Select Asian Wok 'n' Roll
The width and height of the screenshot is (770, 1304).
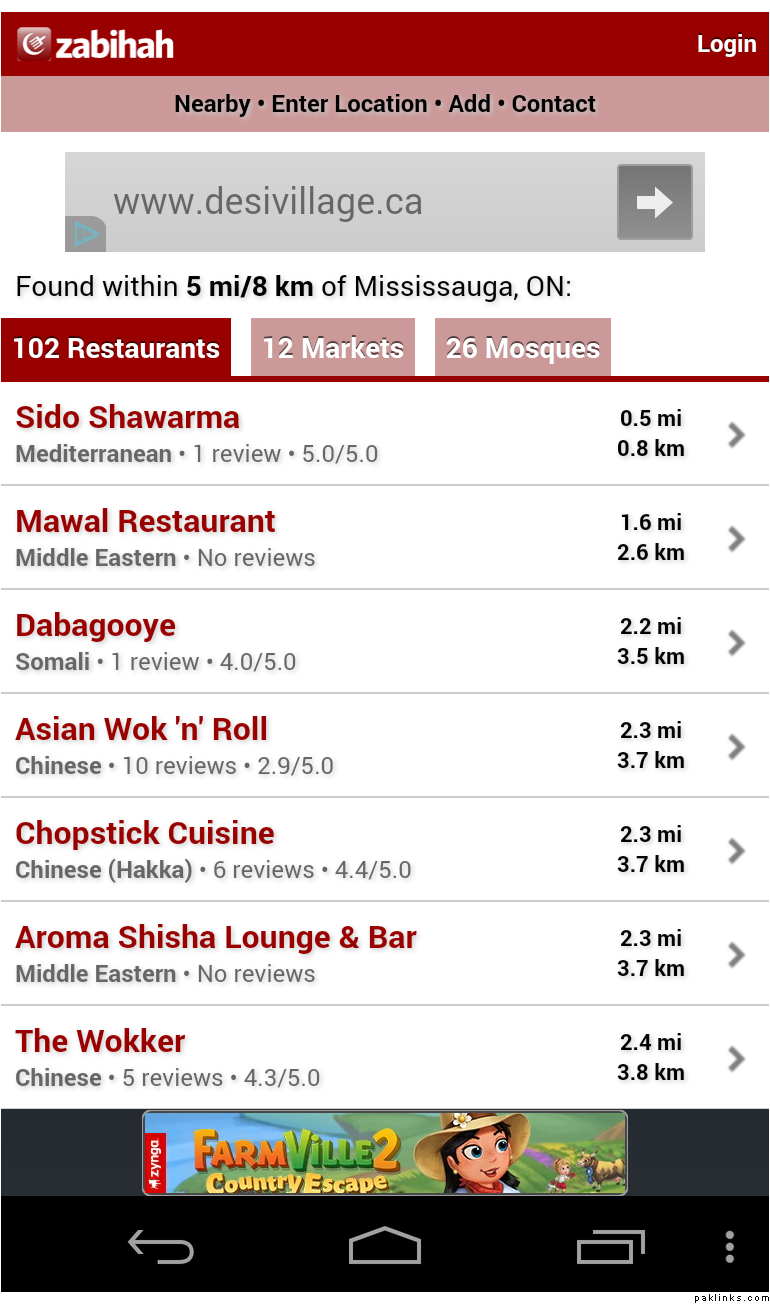point(142,730)
